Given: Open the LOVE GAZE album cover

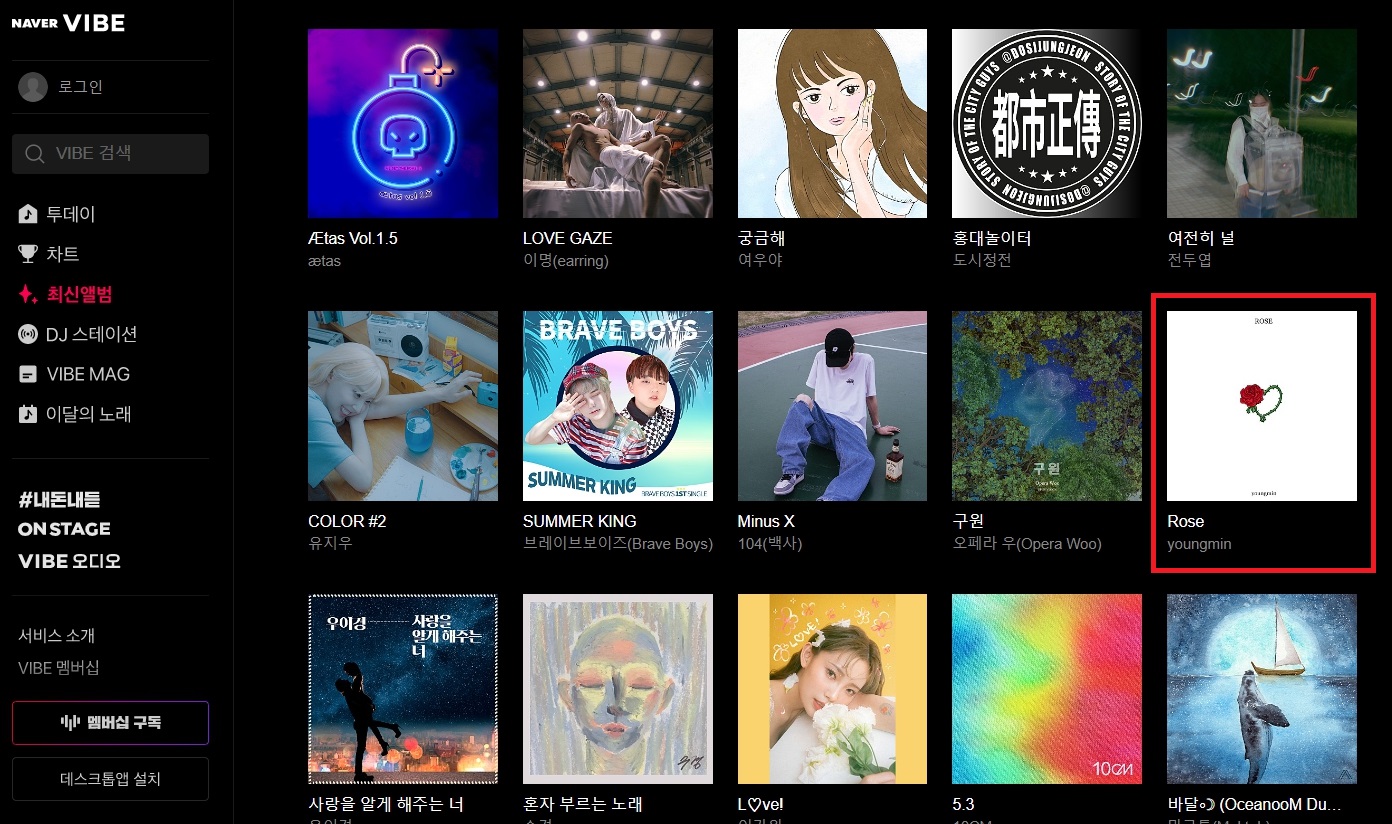Looking at the screenshot, I should click(617, 123).
